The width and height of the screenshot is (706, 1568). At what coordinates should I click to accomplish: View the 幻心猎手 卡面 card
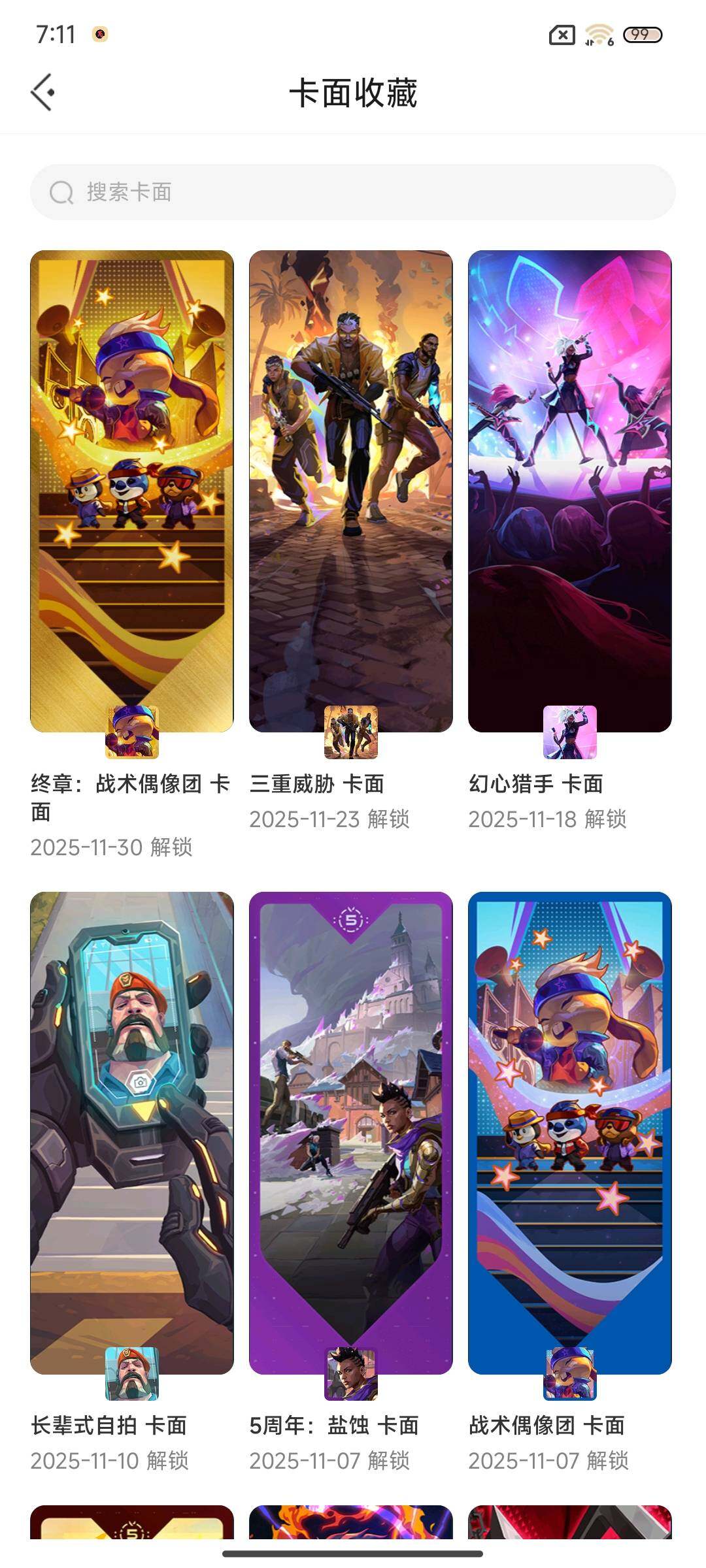coord(569,491)
